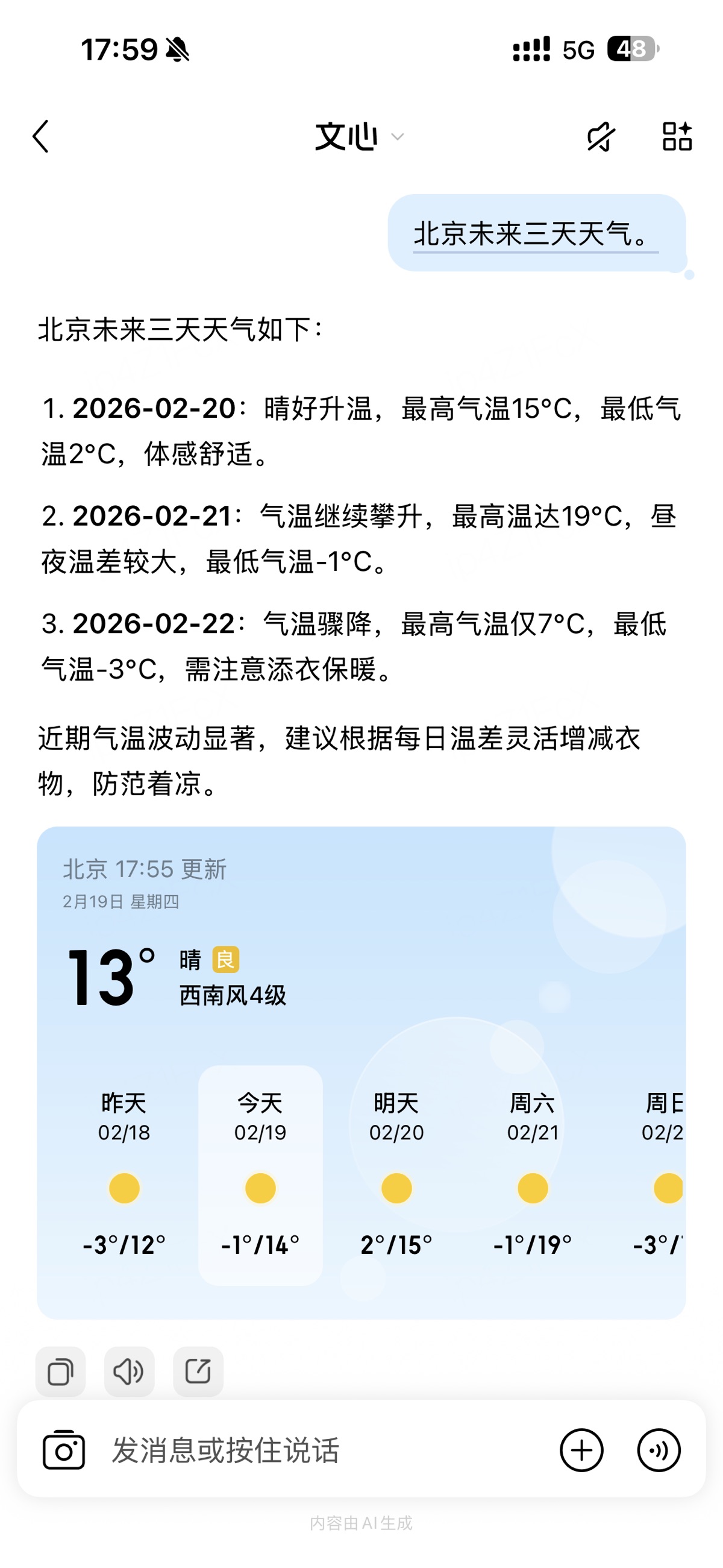Select the 昨天 02/18 forecast day
The image size is (723, 1568).
124,1174
